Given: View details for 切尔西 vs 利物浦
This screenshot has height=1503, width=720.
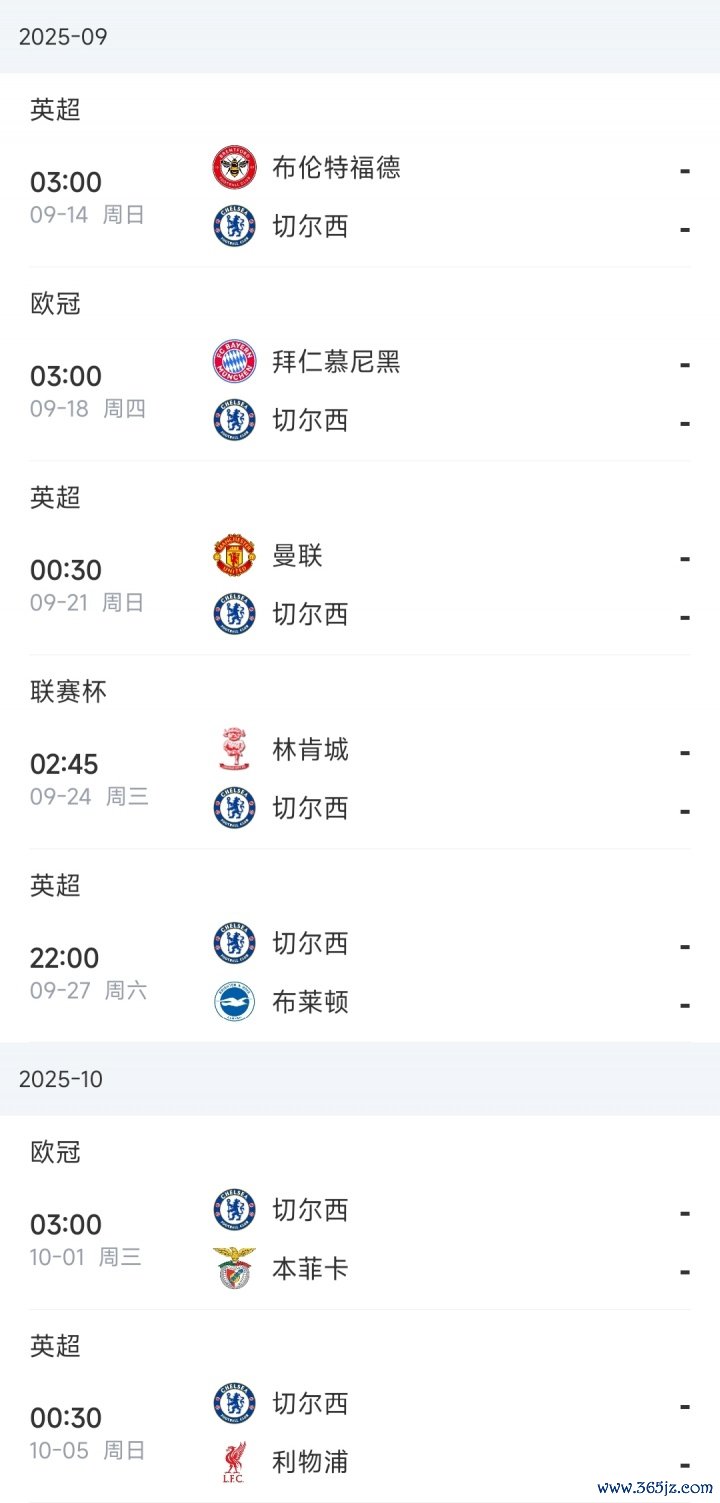Looking at the screenshot, I should pyautogui.click(x=360, y=1434).
